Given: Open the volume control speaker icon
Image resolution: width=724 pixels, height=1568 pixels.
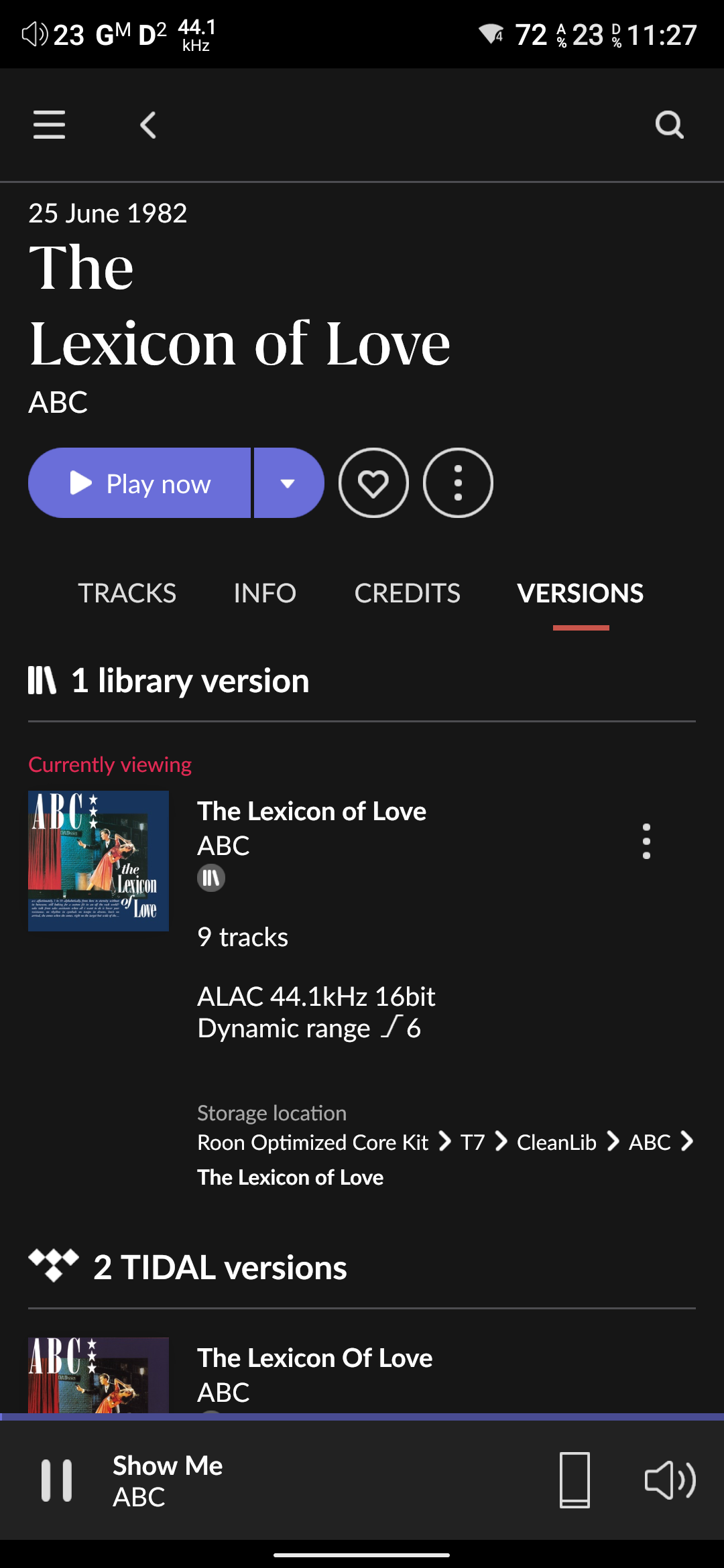Looking at the screenshot, I should point(670,1480).
